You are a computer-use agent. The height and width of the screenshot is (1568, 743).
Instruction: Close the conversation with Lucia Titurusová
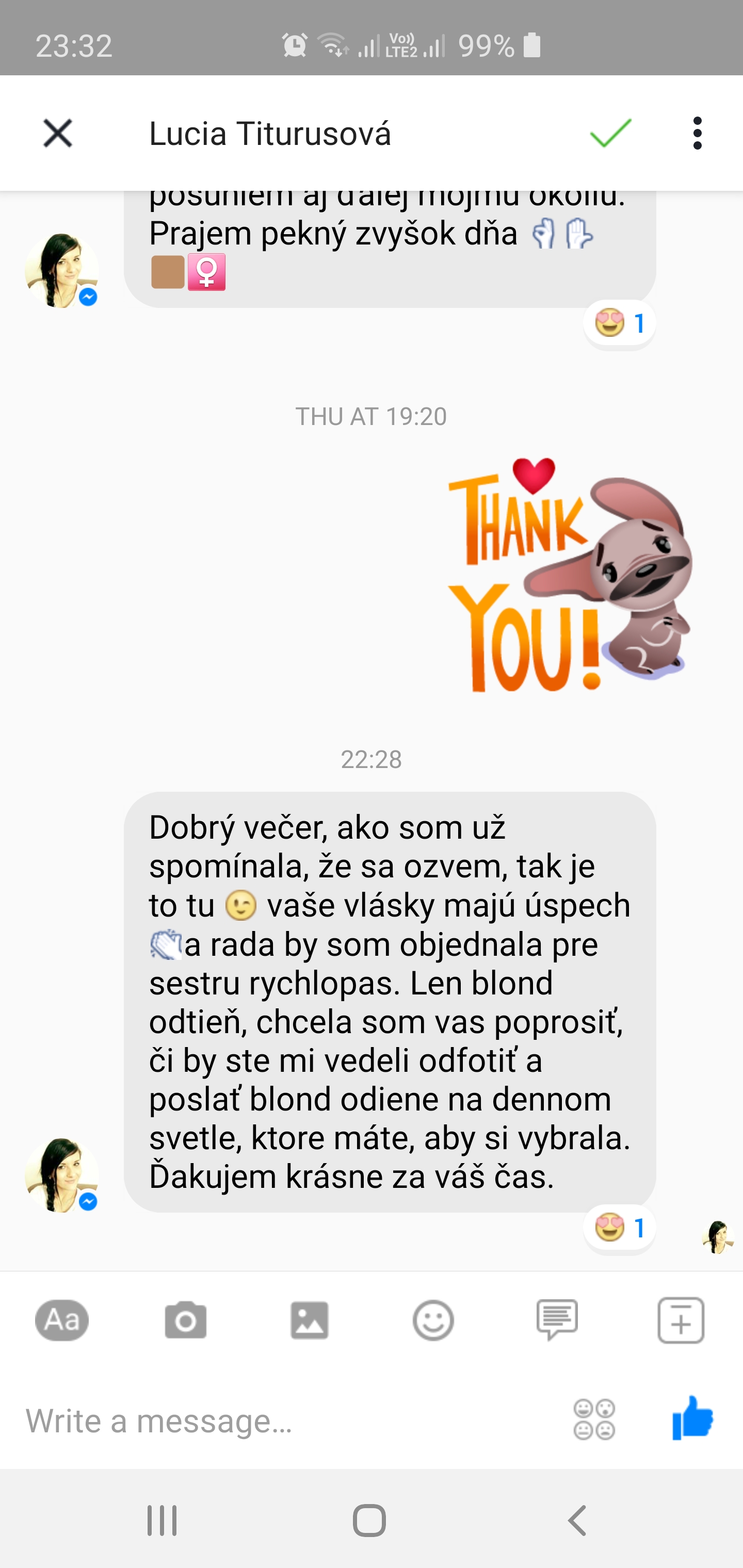58,133
